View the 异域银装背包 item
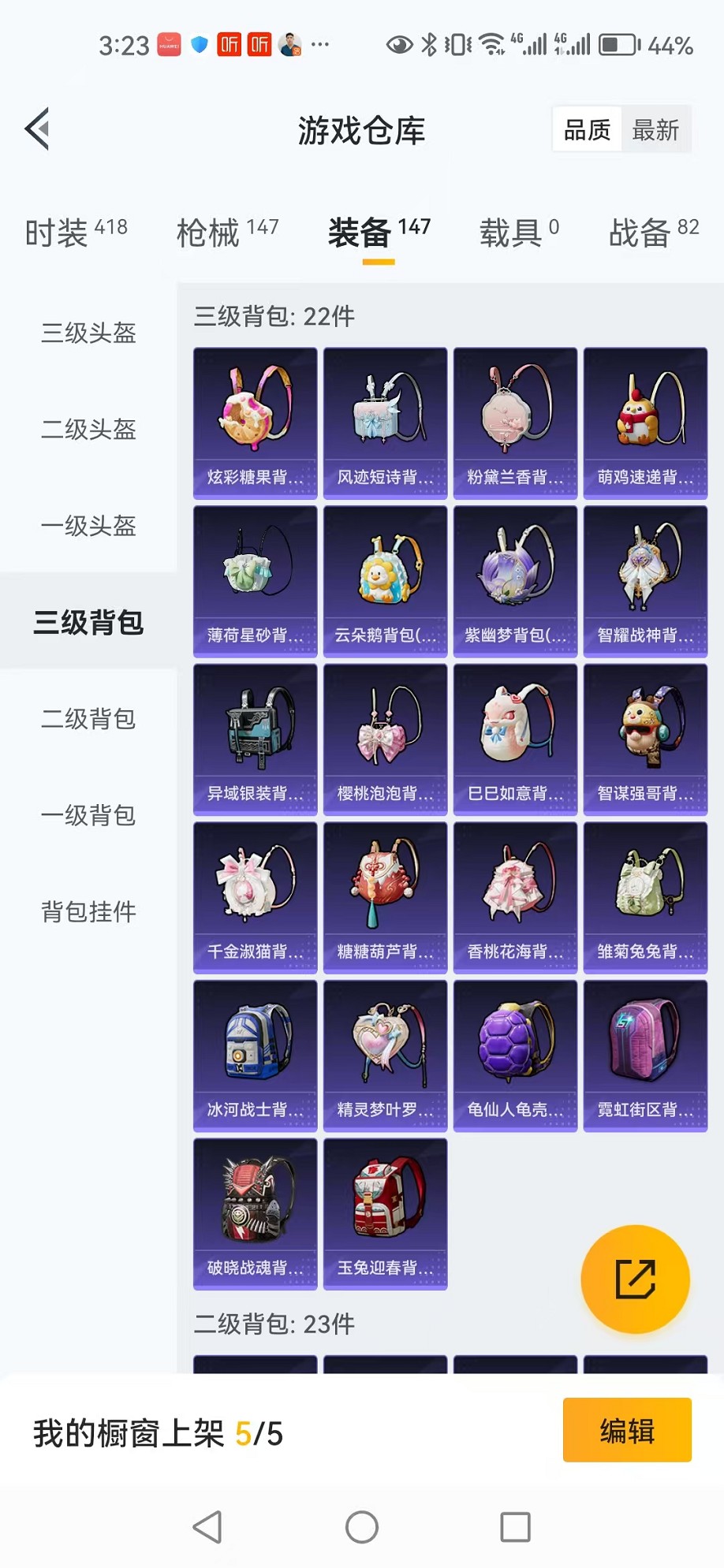The height and width of the screenshot is (1568, 724). click(x=256, y=739)
